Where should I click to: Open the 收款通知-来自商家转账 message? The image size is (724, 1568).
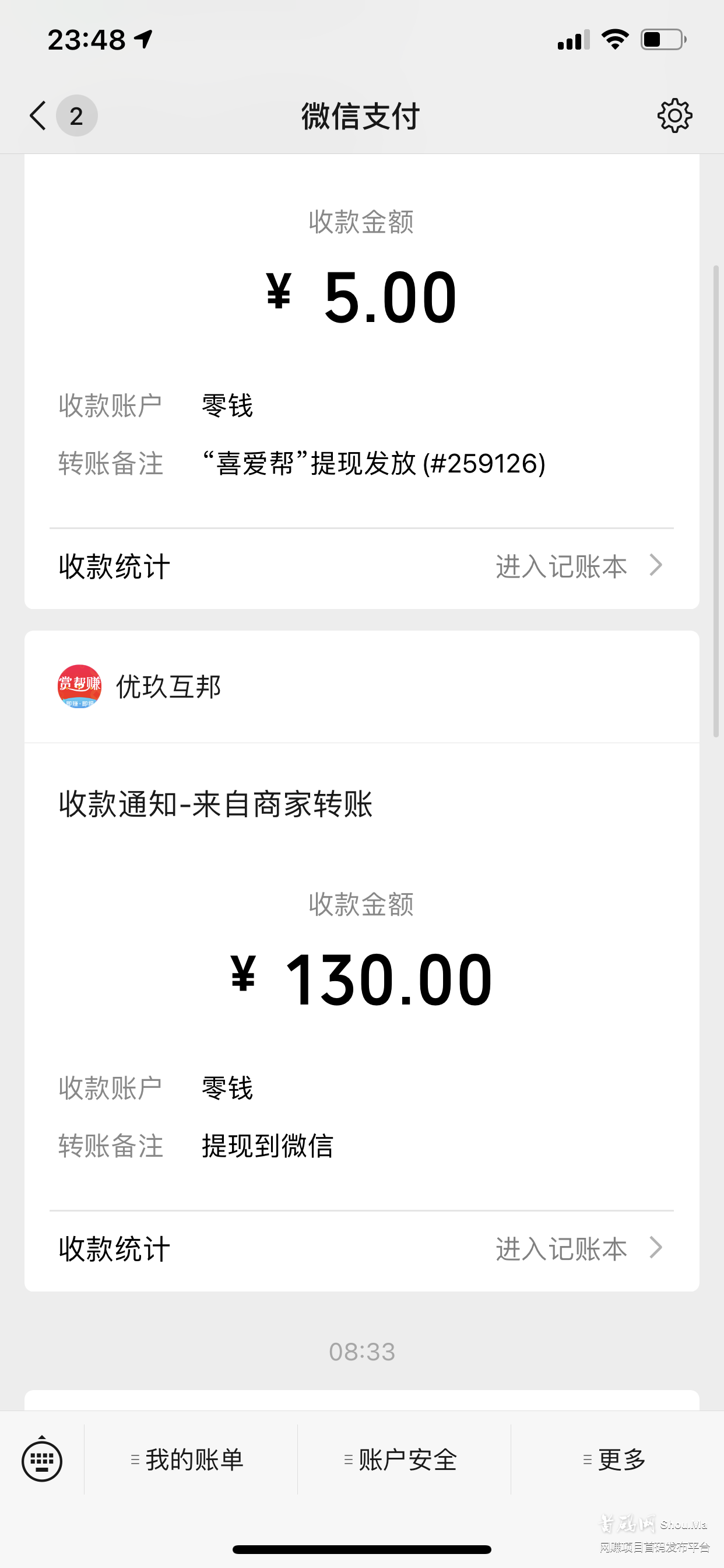(x=217, y=803)
